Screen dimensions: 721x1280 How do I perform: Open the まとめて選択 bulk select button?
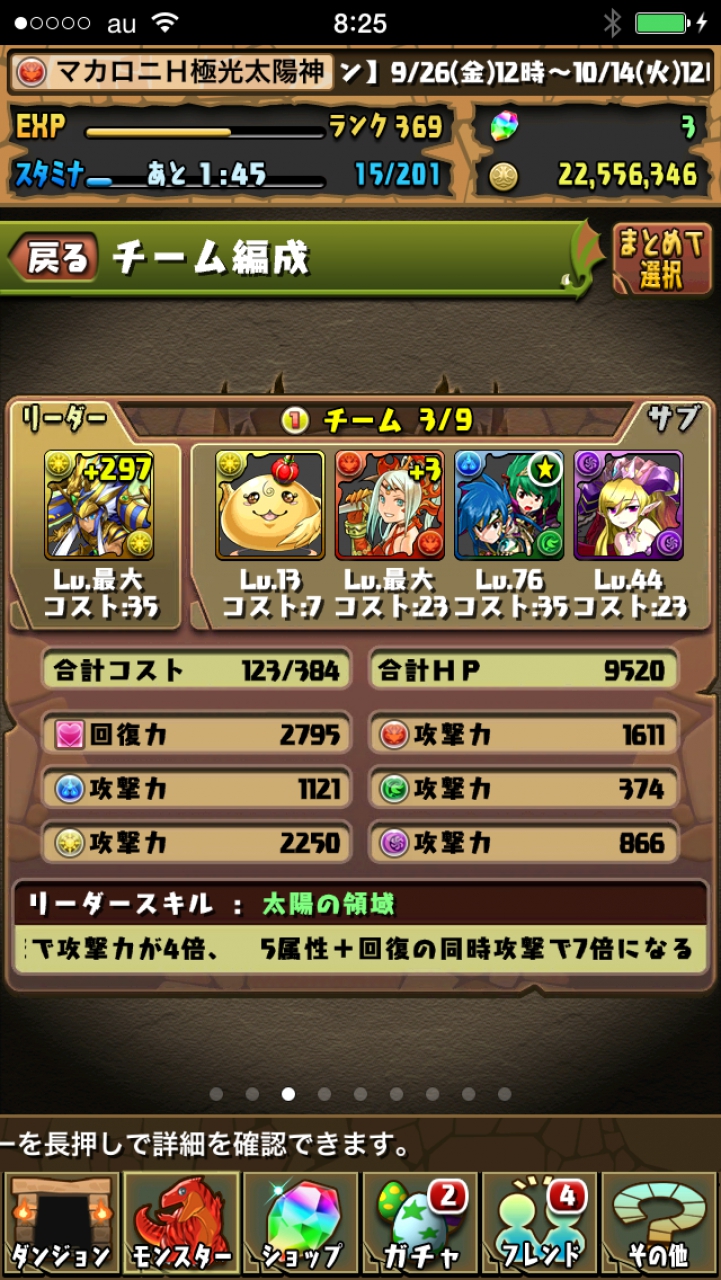click(662, 259)
